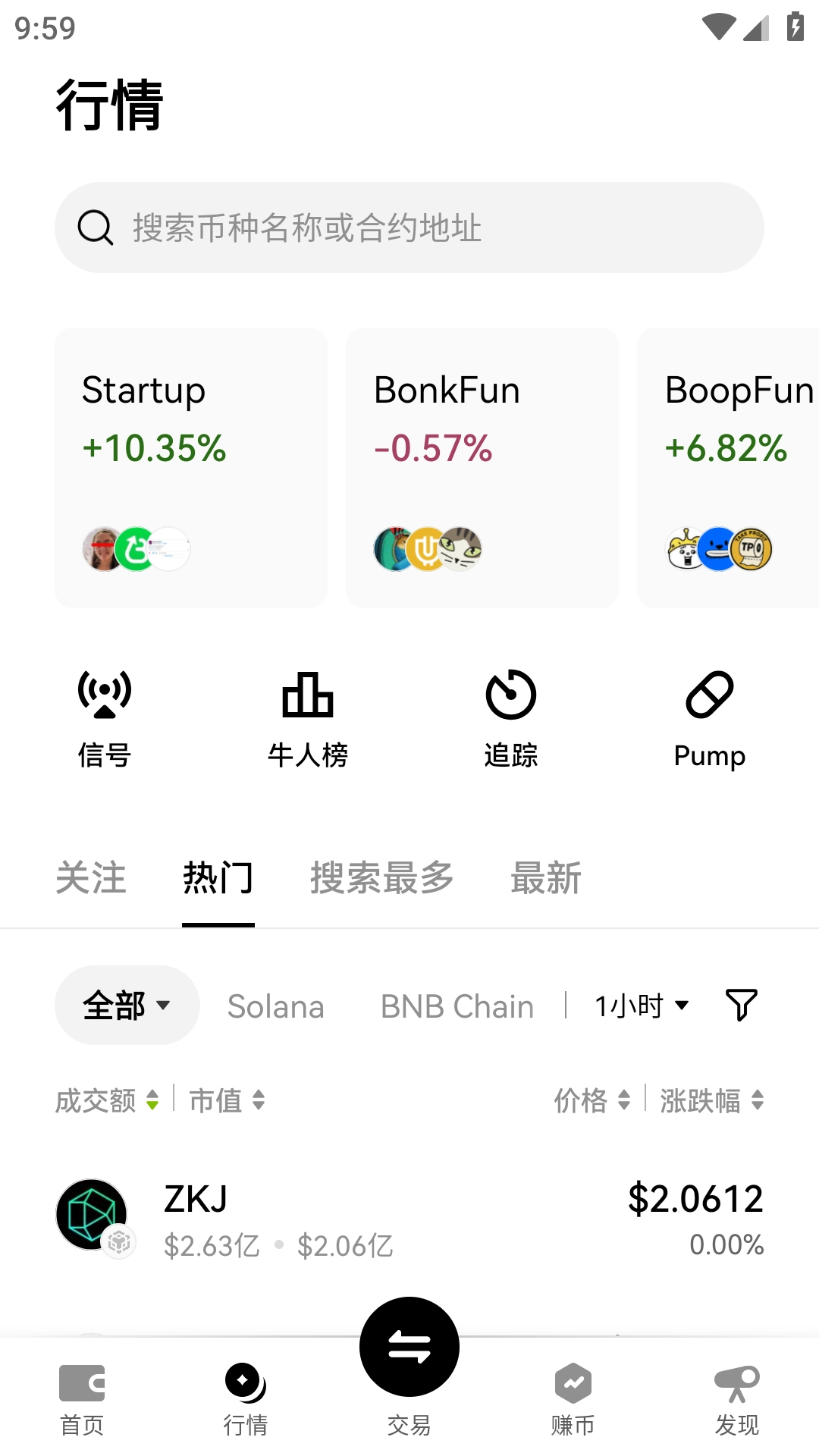Switch to the 关注 tab
This screenshot has width=819, height=1456.
91,878
